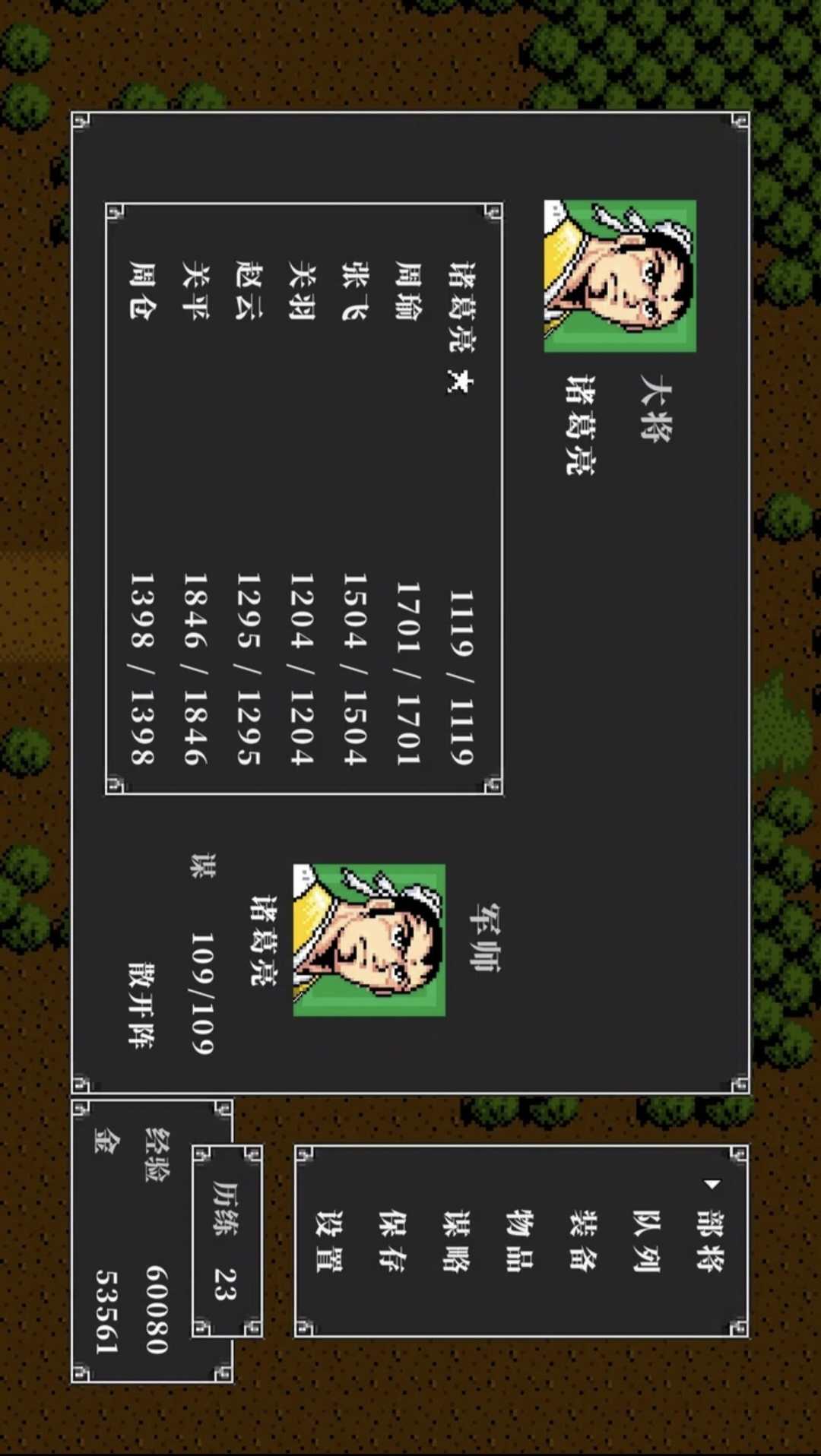Open the 物品 items menu
Viewport: 821px width, 1456px height.
520,1240
